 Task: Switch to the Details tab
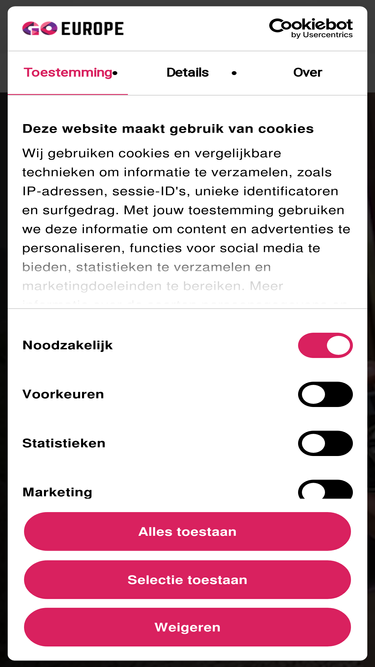tap(188, 73)
